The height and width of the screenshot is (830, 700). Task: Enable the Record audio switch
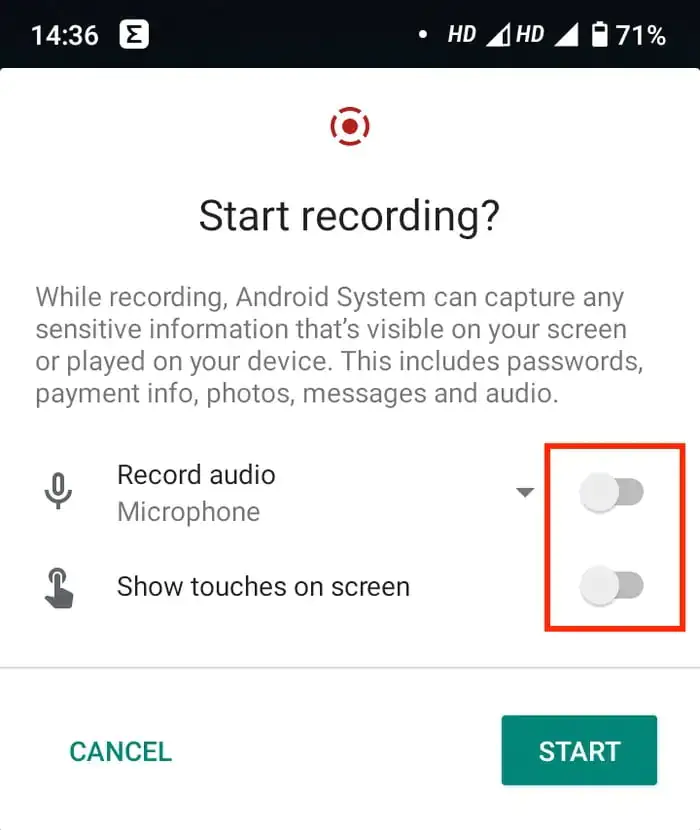612,492
